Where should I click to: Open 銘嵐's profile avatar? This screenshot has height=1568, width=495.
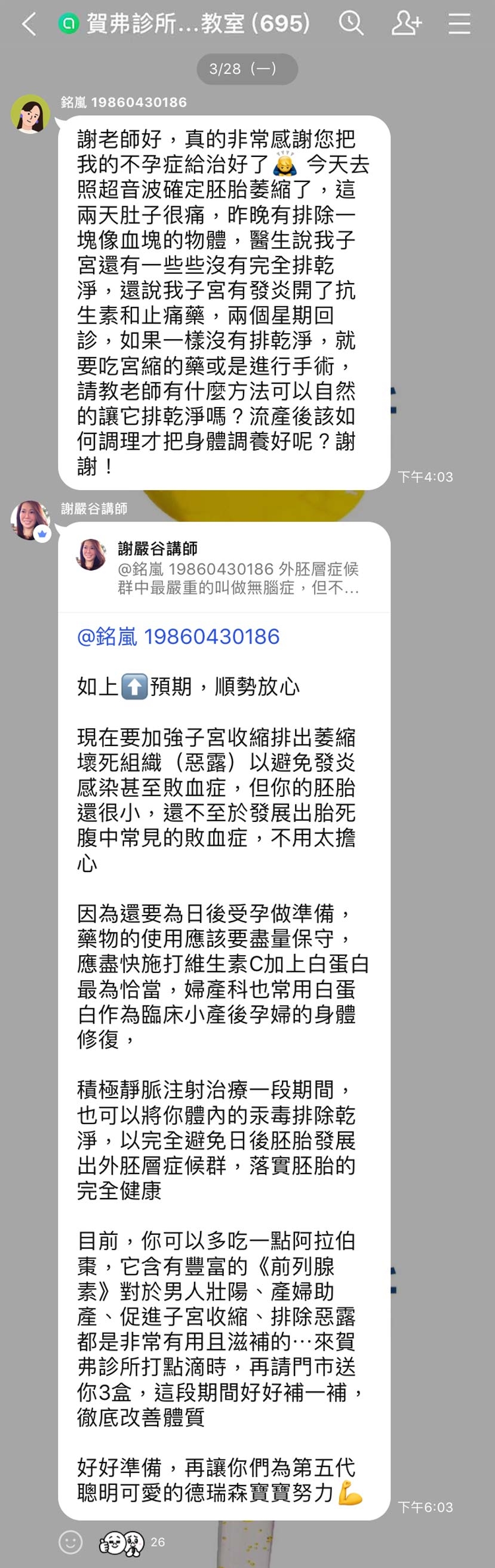(x=30, y=114)
